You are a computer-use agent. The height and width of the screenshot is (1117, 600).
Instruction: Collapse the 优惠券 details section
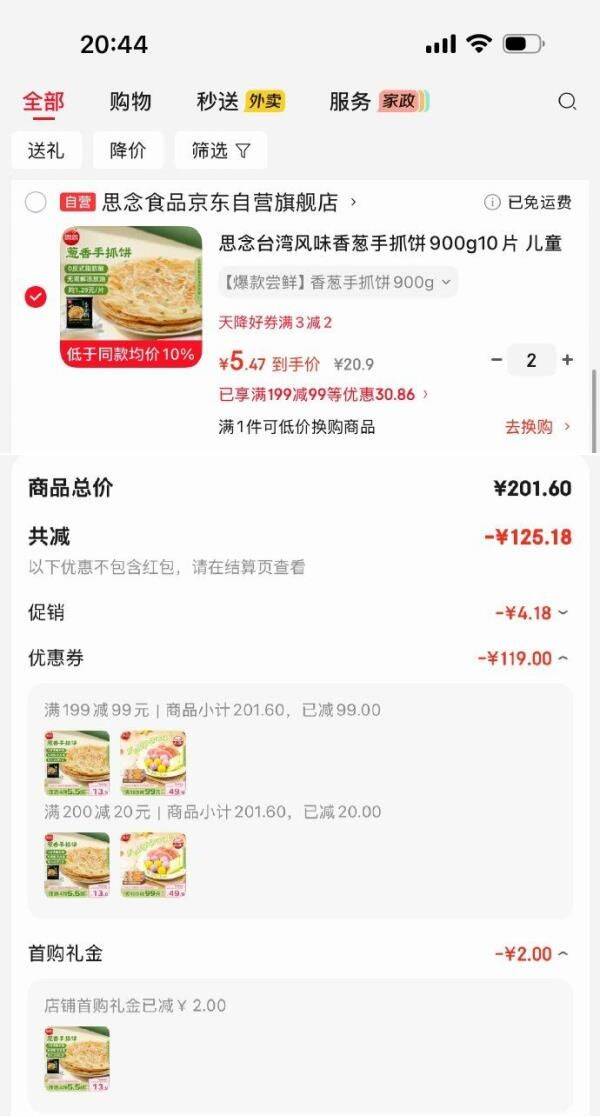point(524,658)
